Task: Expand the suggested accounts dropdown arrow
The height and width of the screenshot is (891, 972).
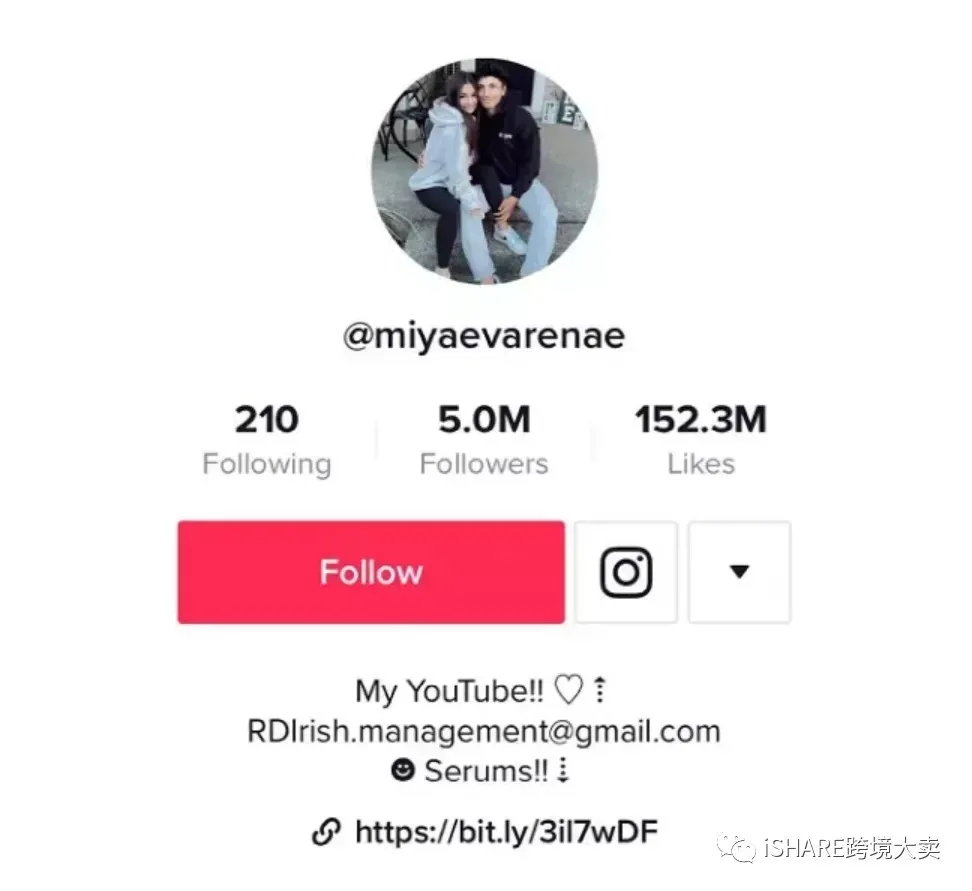Action: tap(739, 572)
